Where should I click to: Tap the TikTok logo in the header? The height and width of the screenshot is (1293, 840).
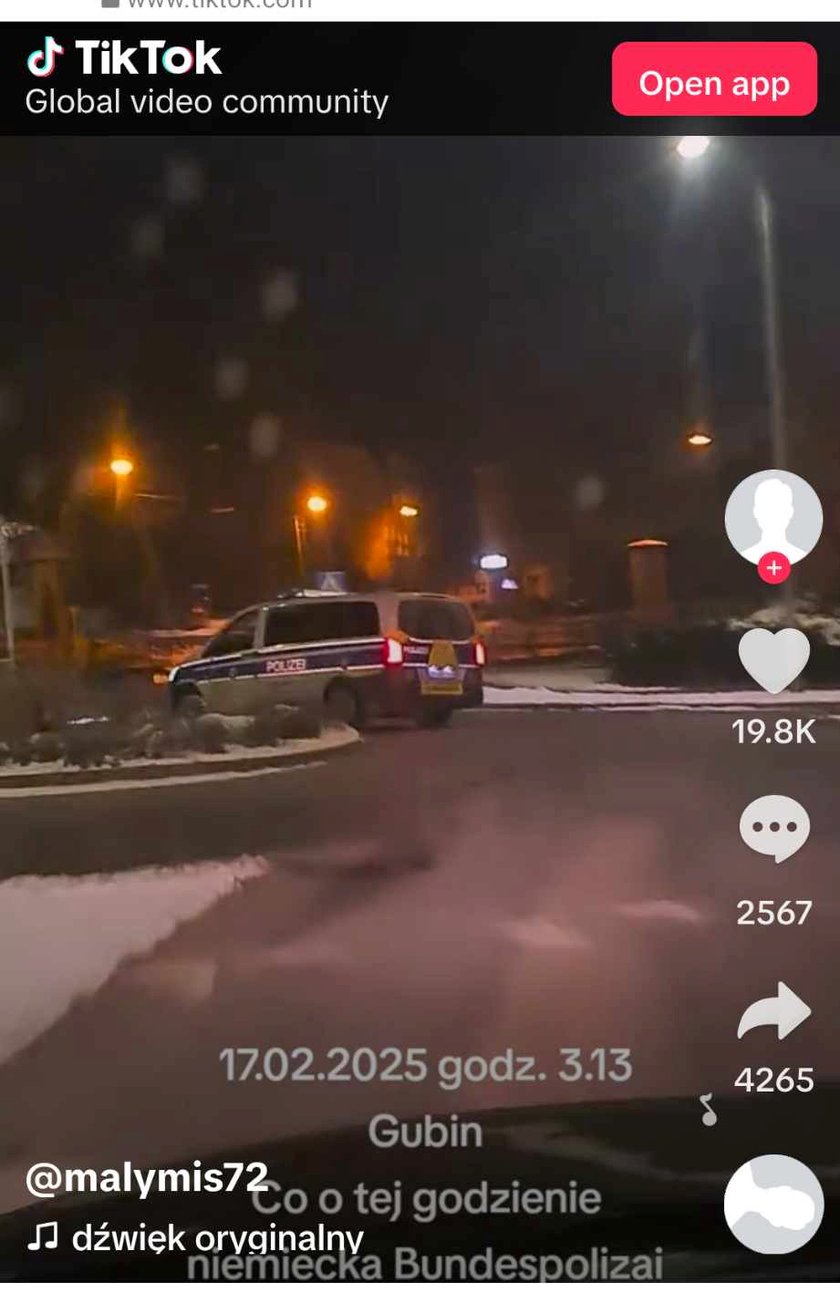[x=124, y=58]
